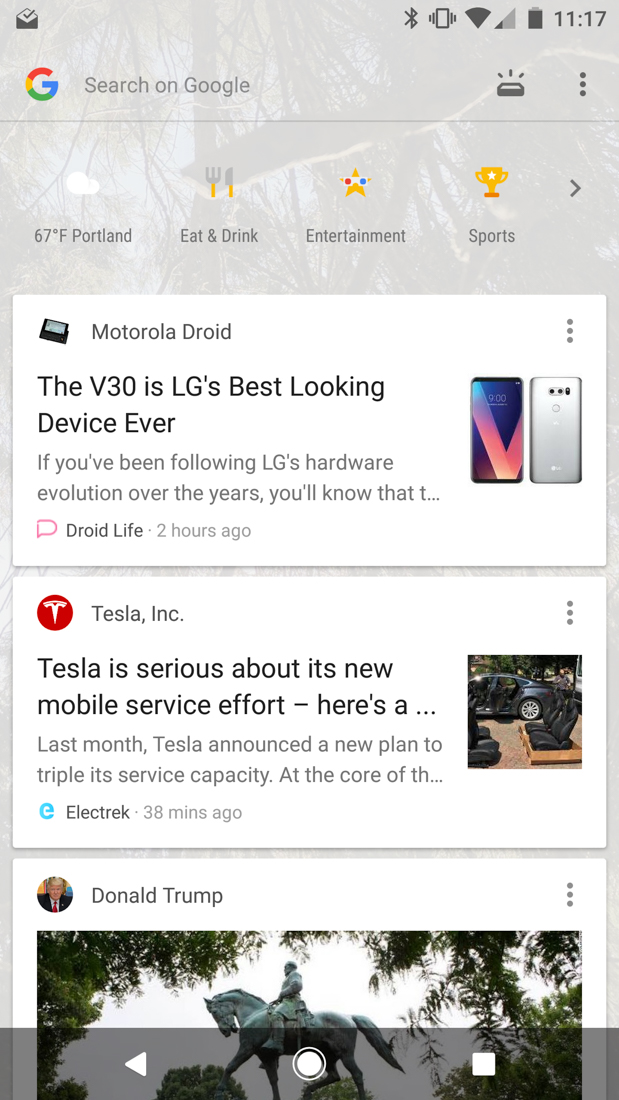The width and height of the screenshot is (619, 1100).
Task: Open card options for Motorola Droid story
Action: pyautogui.click(x=570, y=331)
